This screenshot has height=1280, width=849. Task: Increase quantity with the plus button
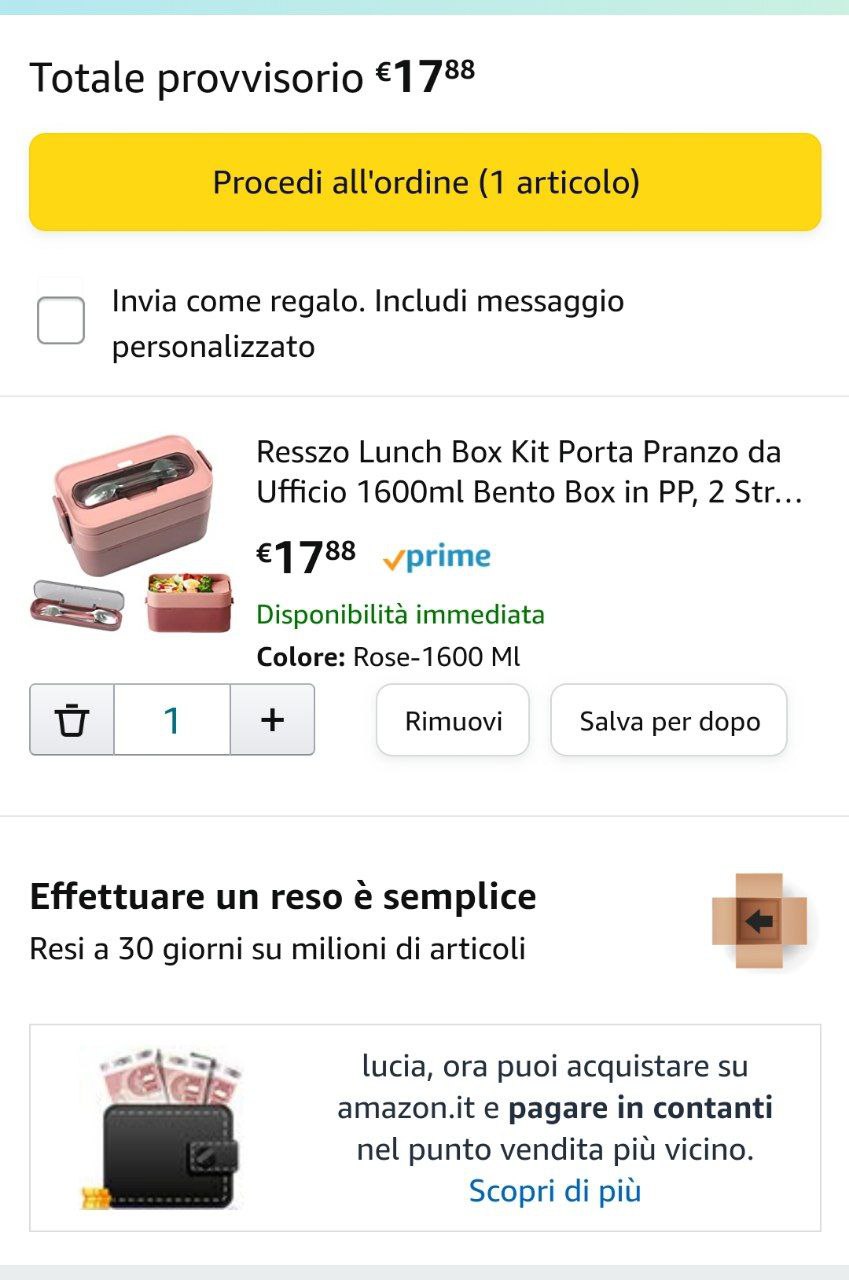coord(272,720)
